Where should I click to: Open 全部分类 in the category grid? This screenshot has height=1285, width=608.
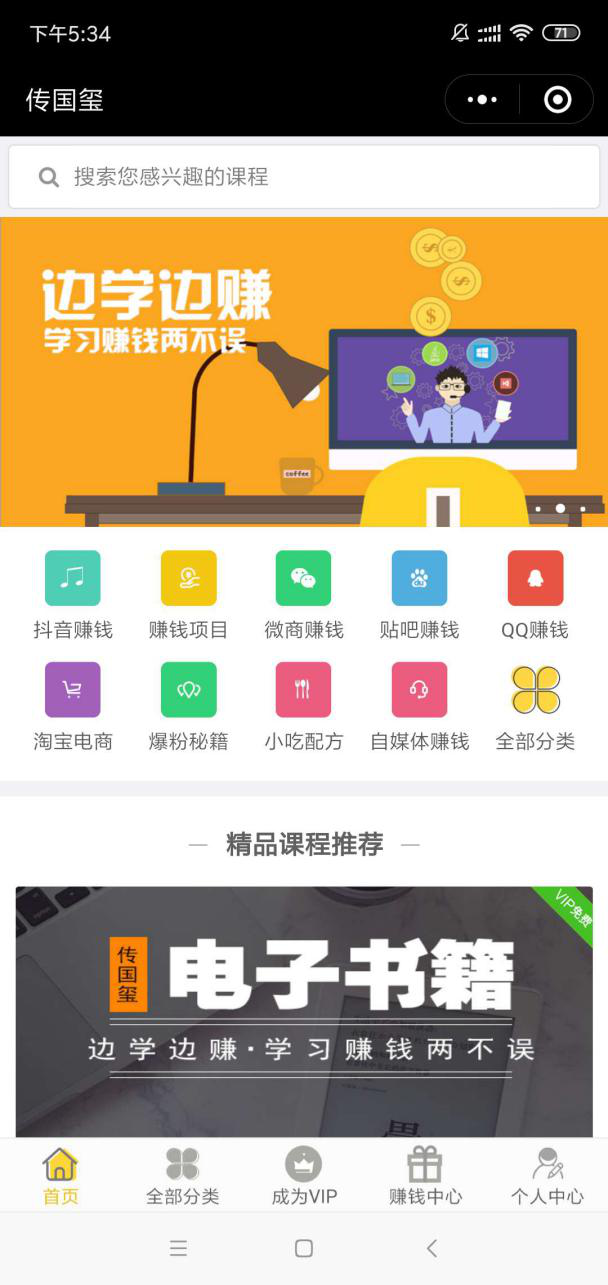pyautogui.click(x=535, y=707)
